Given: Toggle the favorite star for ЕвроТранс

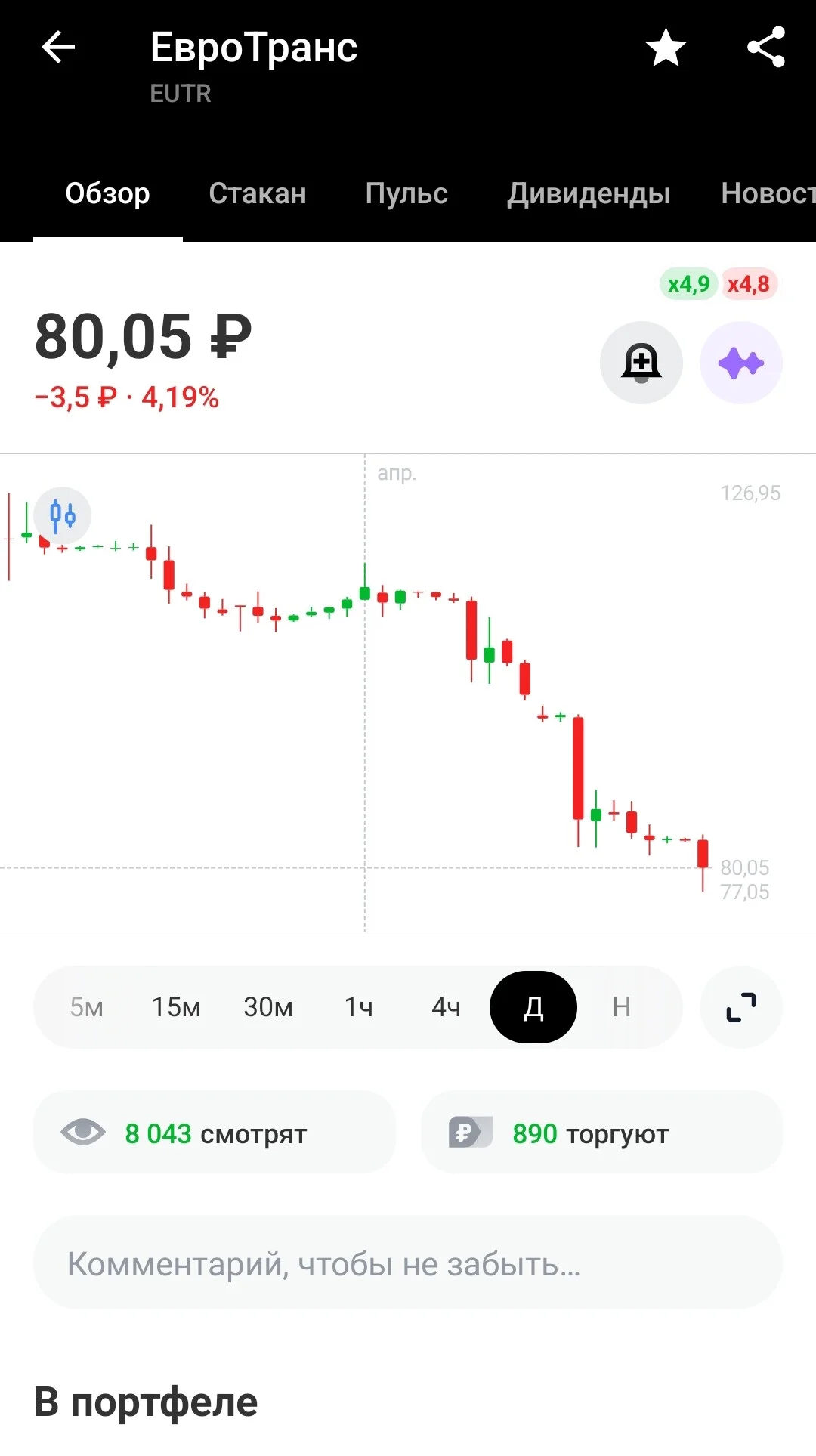Looking at the screenshot, I should pos(666,48).
